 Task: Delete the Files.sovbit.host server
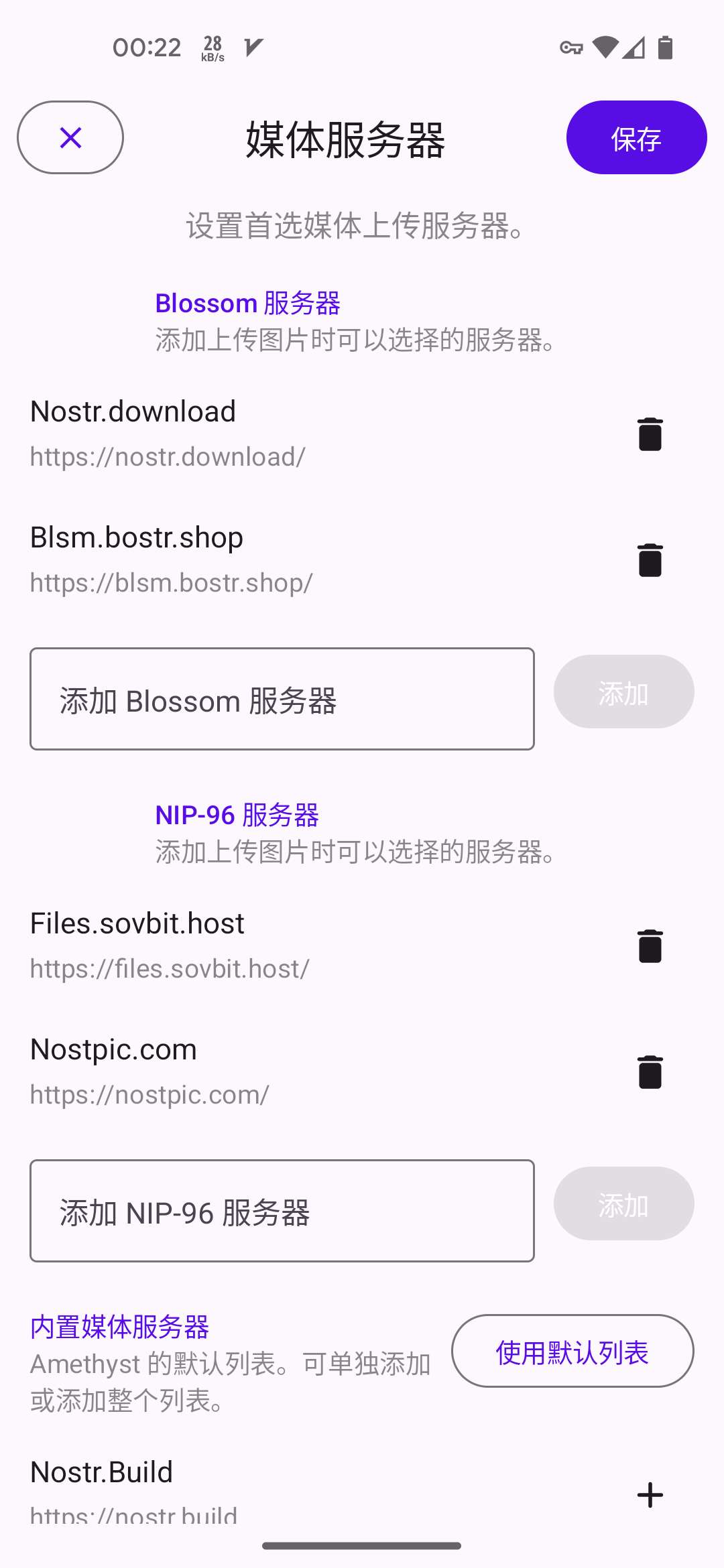pyautogui.click(x=650, y=946)
